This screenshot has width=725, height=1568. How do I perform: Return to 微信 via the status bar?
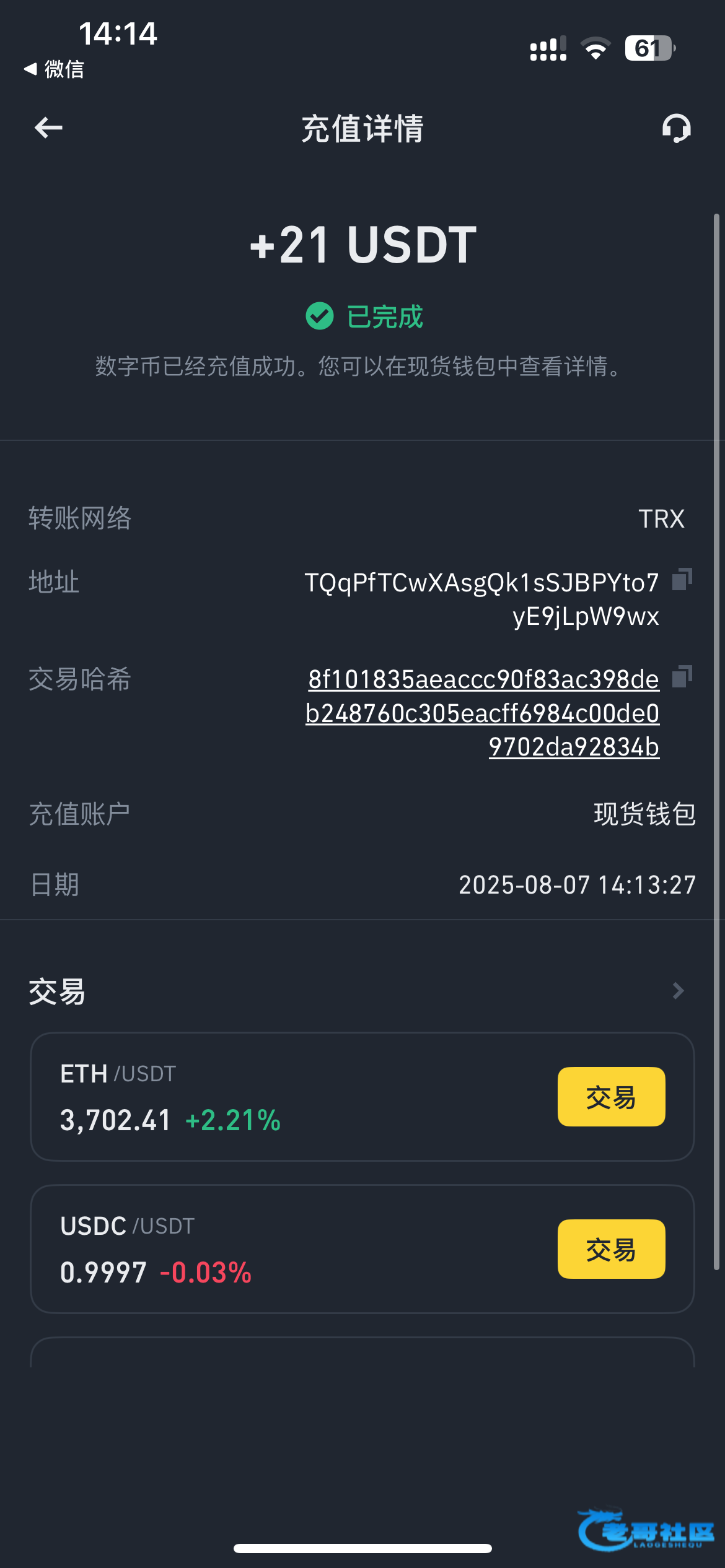(54, 69)
